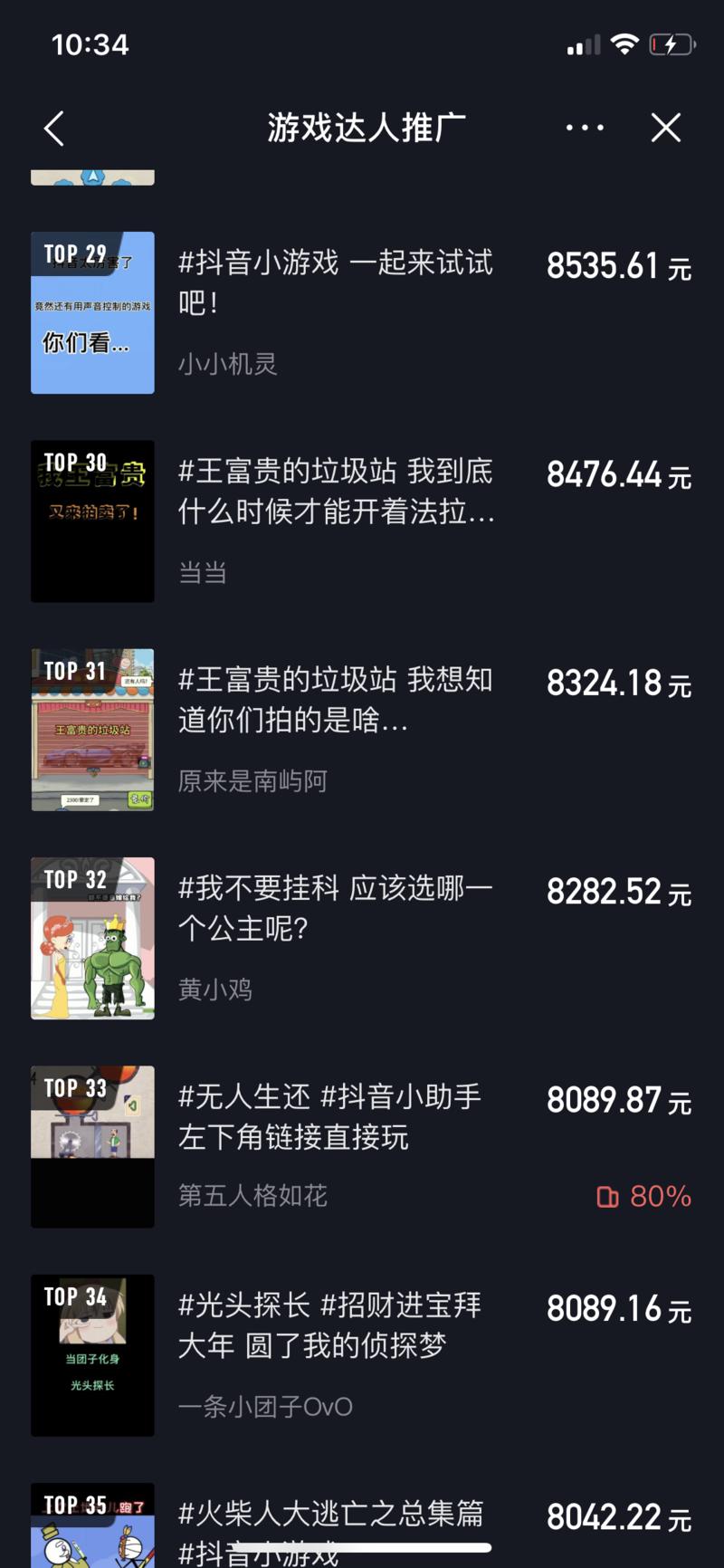Open the video titled 我不要挂科 应该选哪一个公主呢
The width and height of the screenshot is (724, 1568).
tap(337, 908)
